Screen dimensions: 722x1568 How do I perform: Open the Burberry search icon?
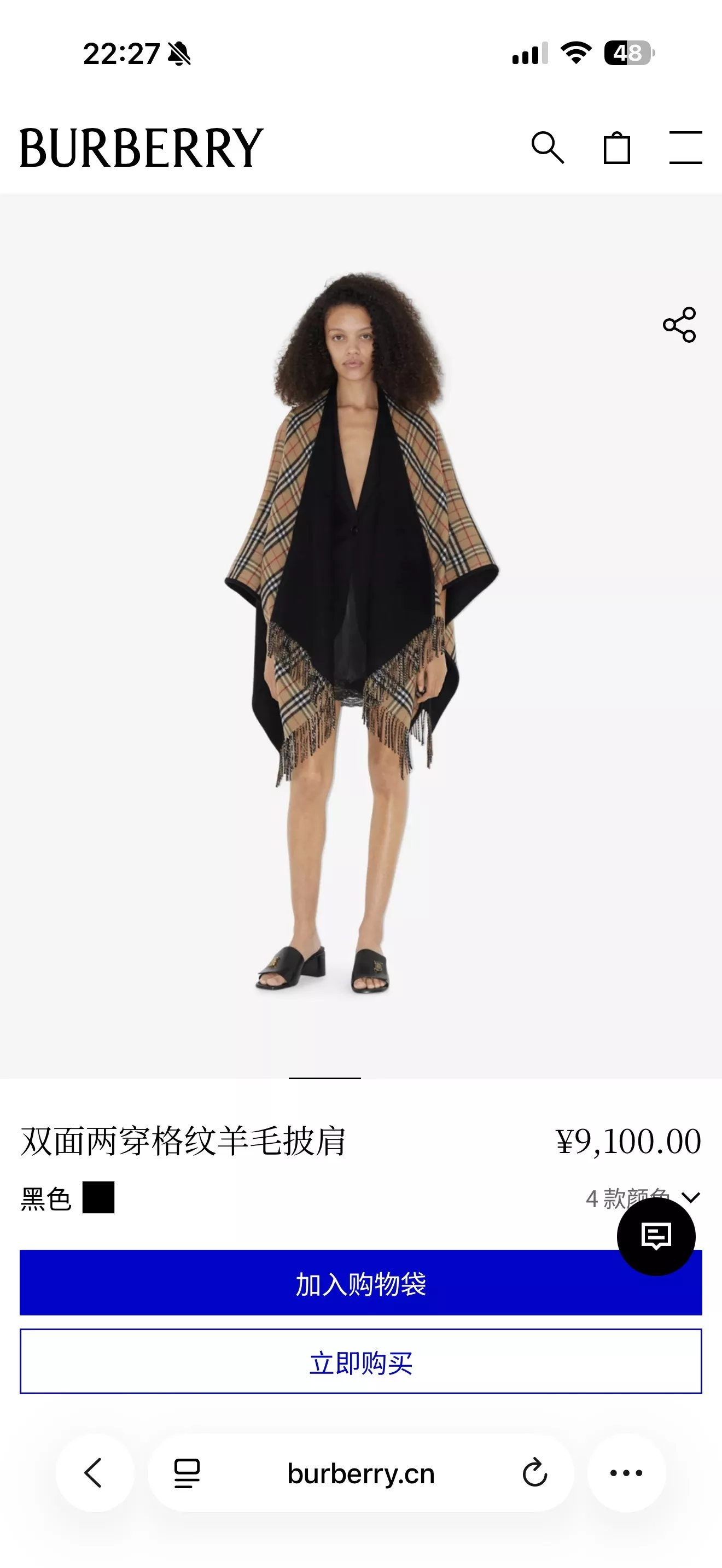[x=548, y=148]
